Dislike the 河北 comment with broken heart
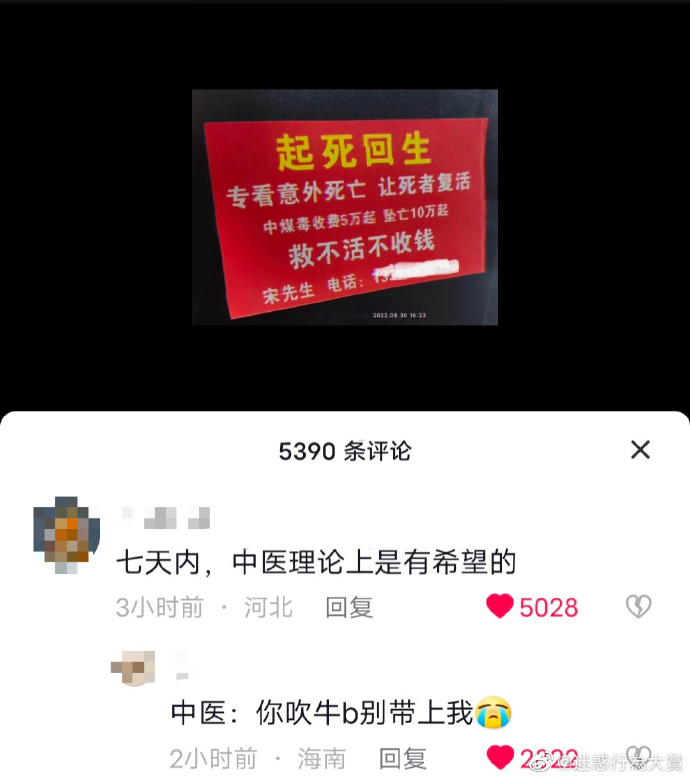This screenshot has width=690, height=779. tap(638, 606)
